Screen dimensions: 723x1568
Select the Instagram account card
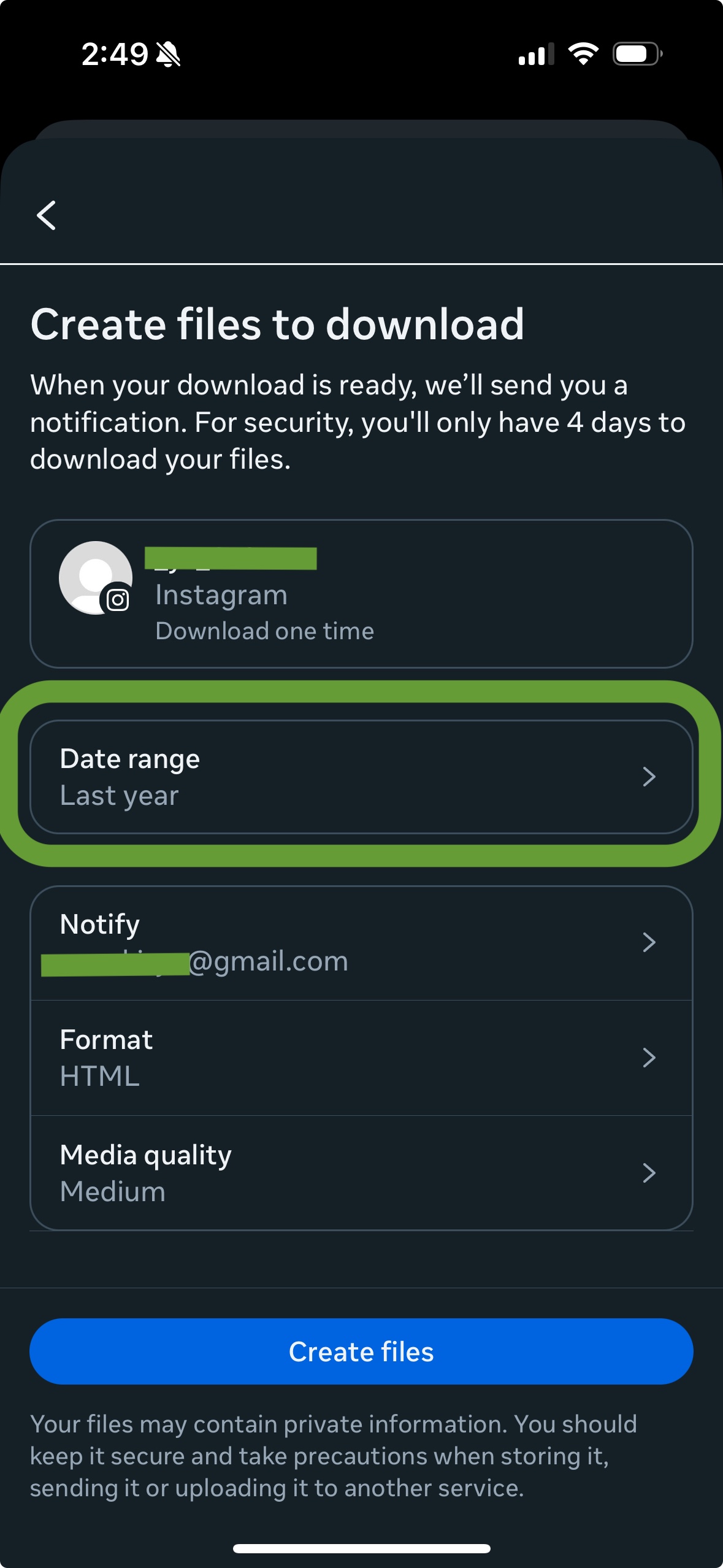click(362, 595)
